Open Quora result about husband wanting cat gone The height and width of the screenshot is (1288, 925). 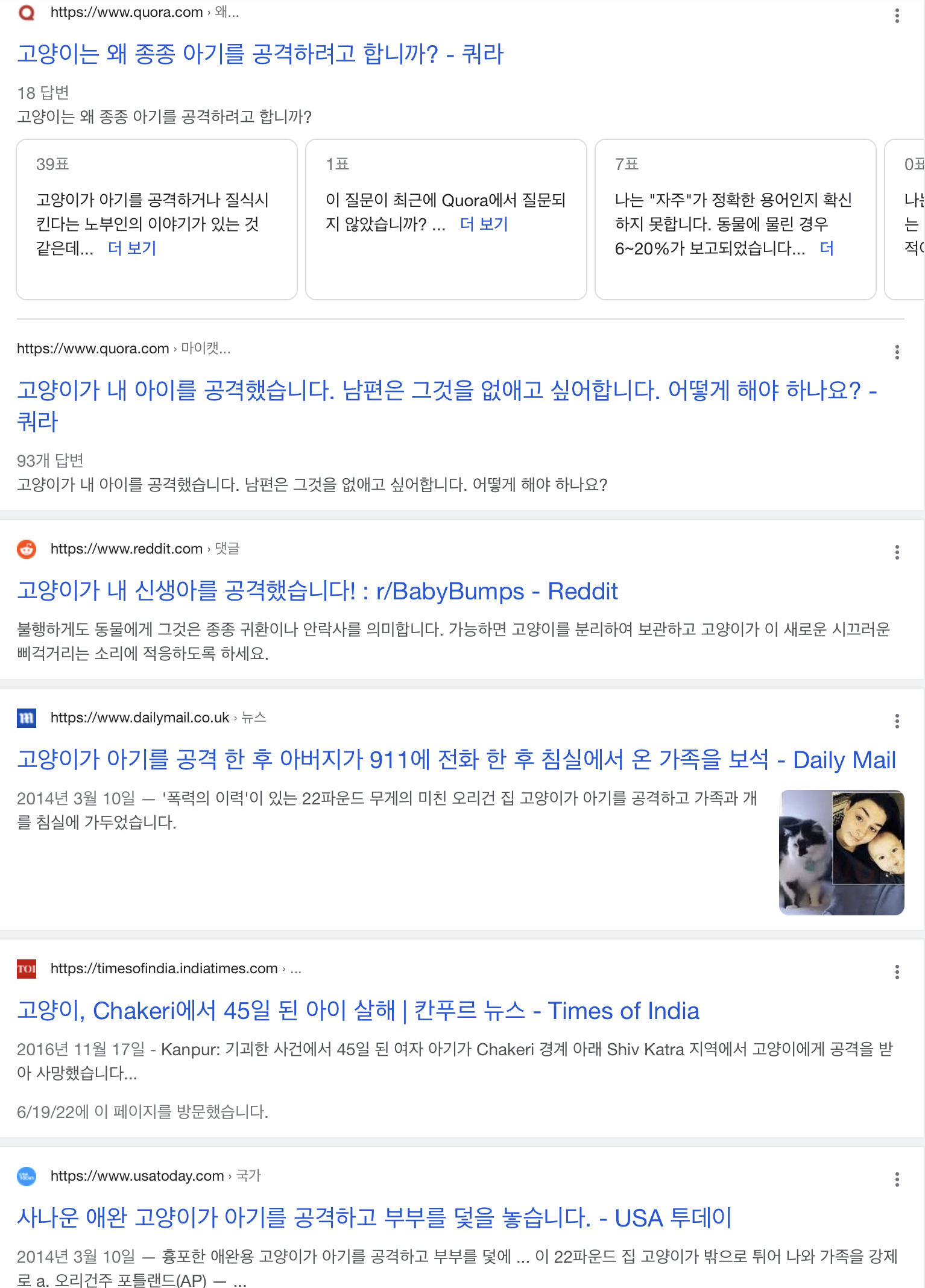tap(446, 391)
